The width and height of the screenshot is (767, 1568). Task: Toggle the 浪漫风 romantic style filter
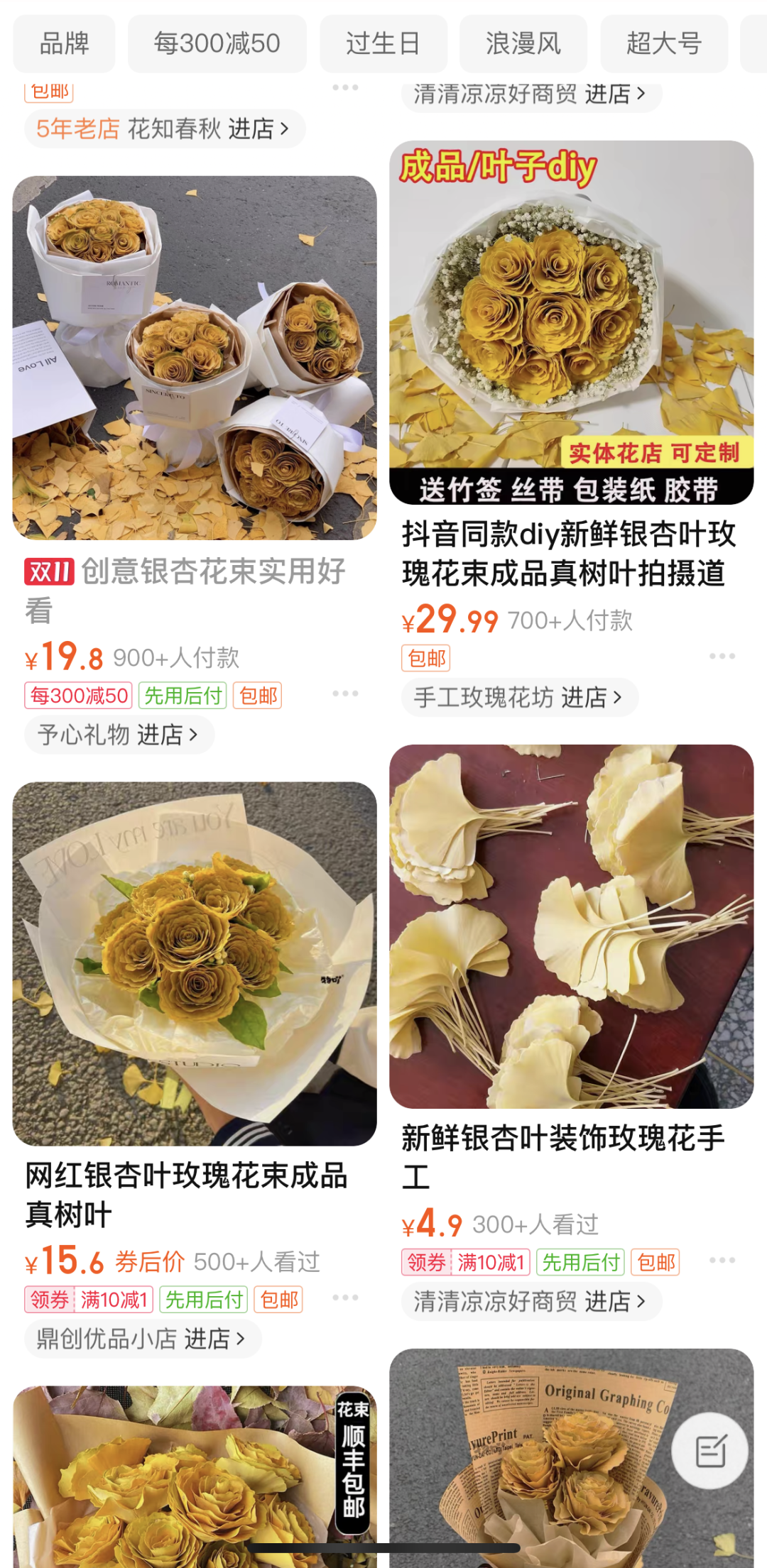click(523, 43)
